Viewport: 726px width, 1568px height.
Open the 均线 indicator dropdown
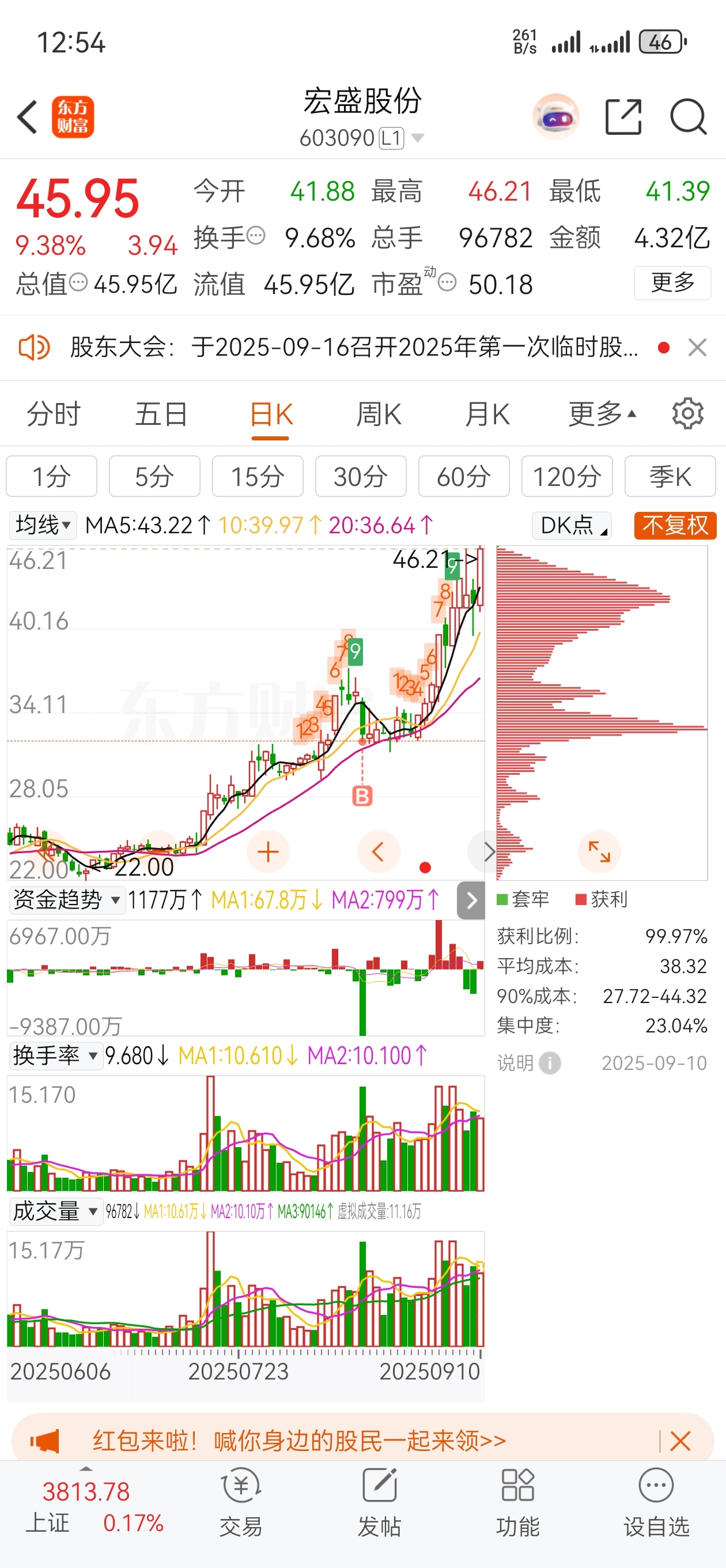(43, 525)
